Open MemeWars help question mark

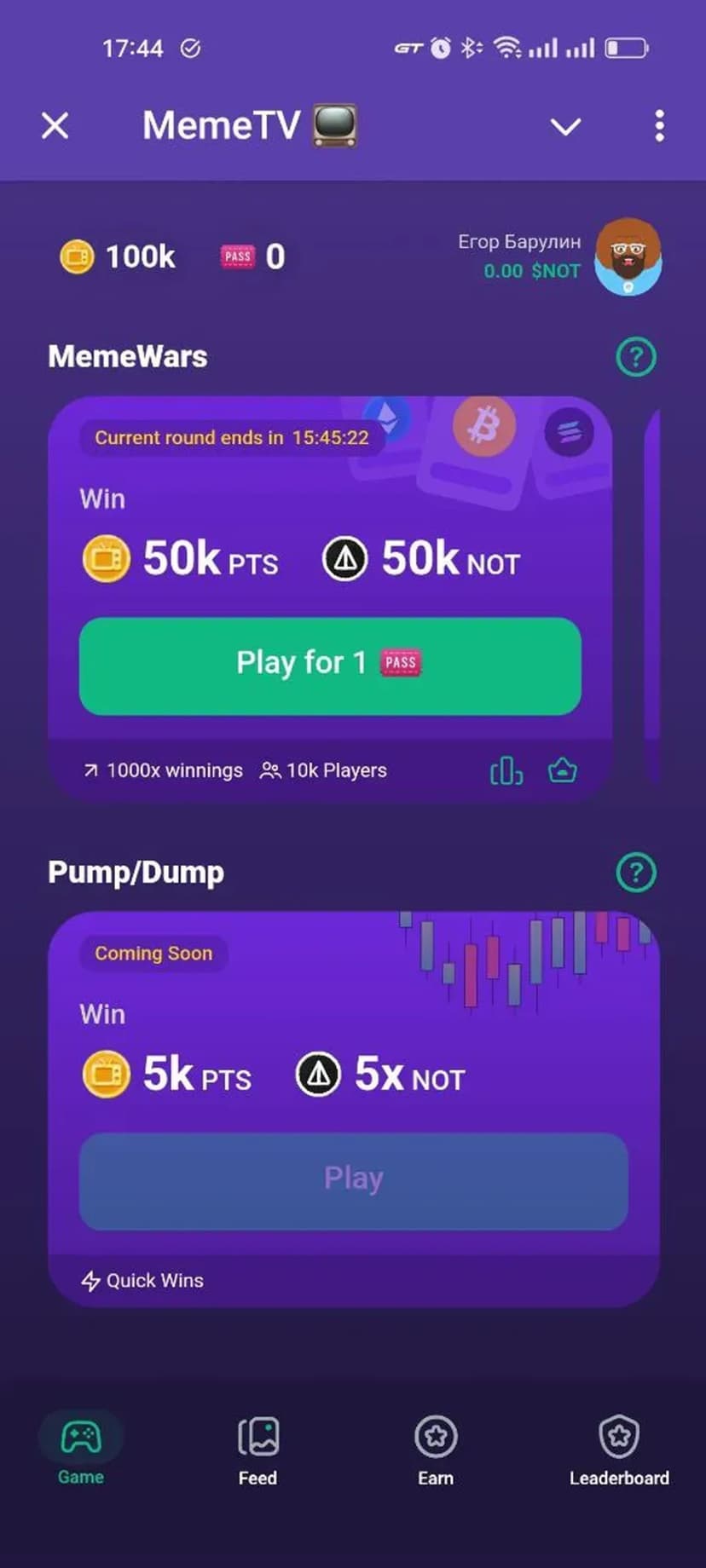pyautogui.click(x=636, y=357)
